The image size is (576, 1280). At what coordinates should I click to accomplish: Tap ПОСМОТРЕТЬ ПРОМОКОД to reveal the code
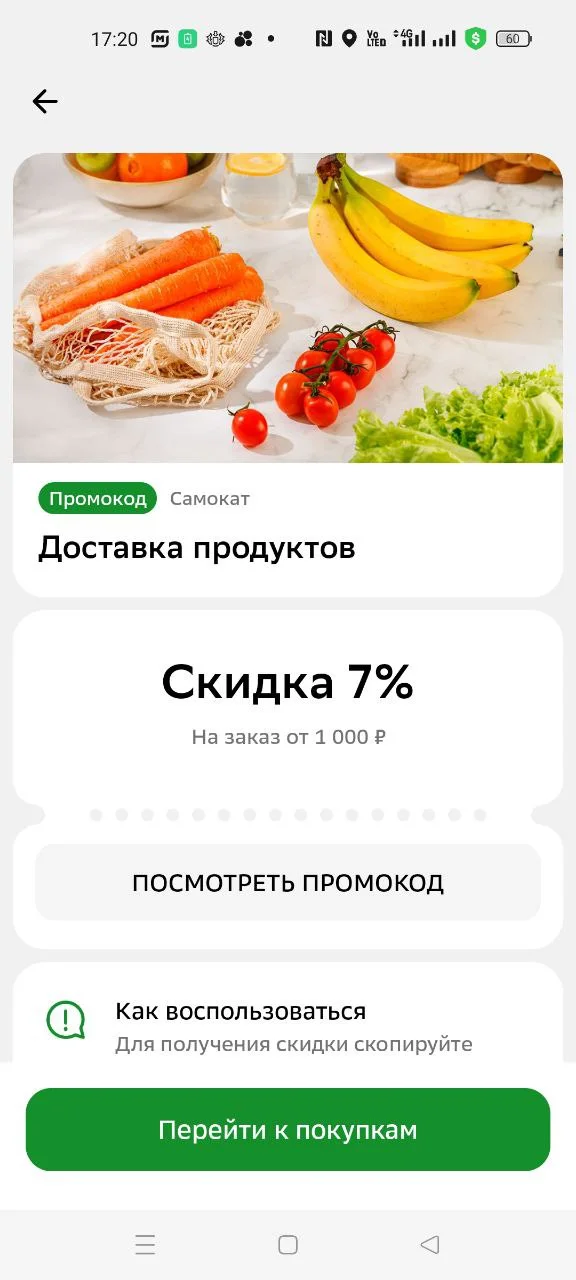coord(288,883)
